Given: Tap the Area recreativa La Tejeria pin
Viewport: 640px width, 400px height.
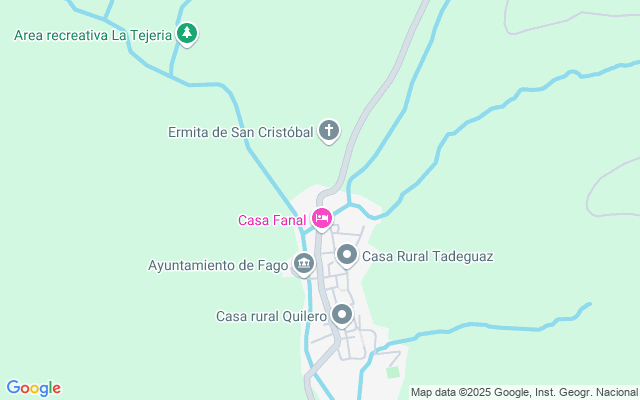Looking at the screenshot, I should point(186,34).
